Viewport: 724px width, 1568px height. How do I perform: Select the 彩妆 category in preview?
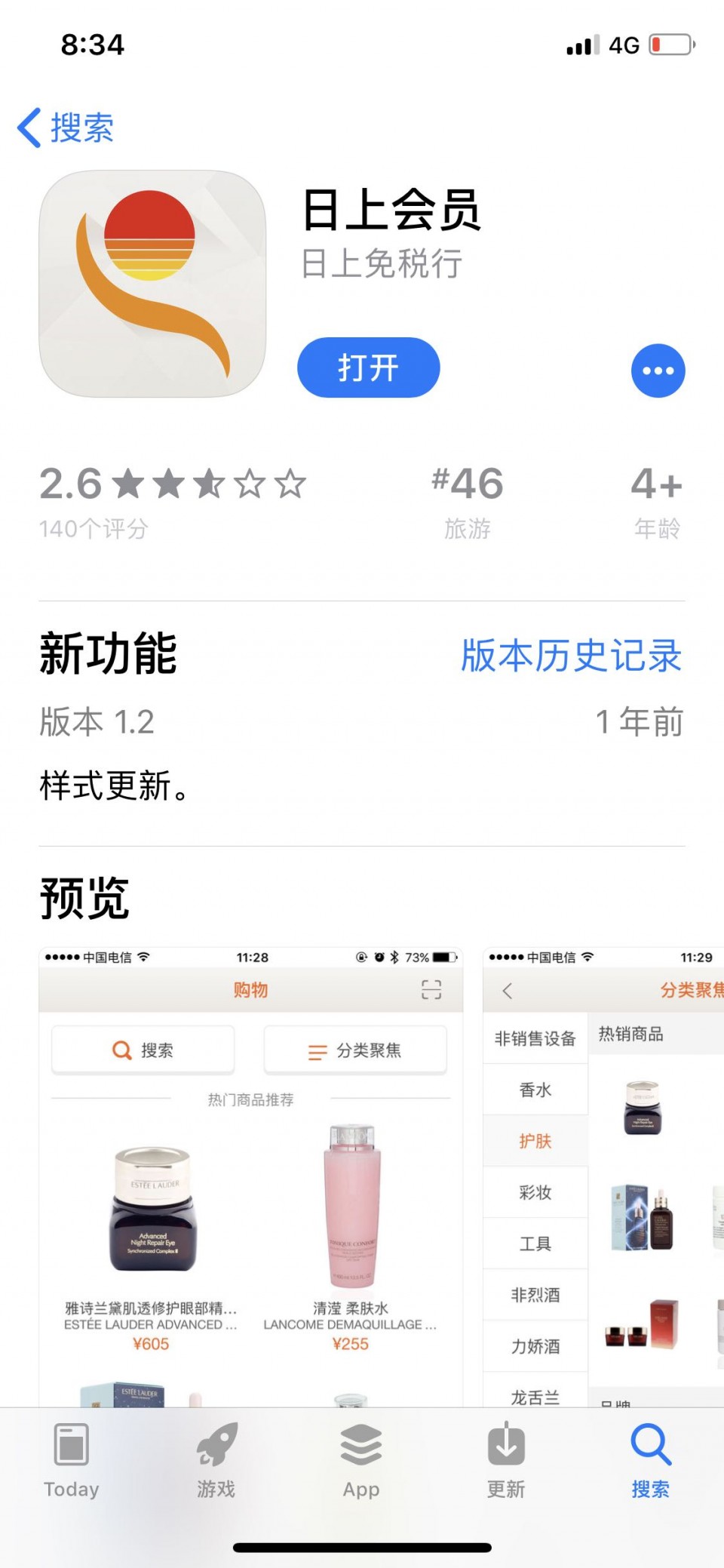pyautogui.click(x=535, y=1192)
